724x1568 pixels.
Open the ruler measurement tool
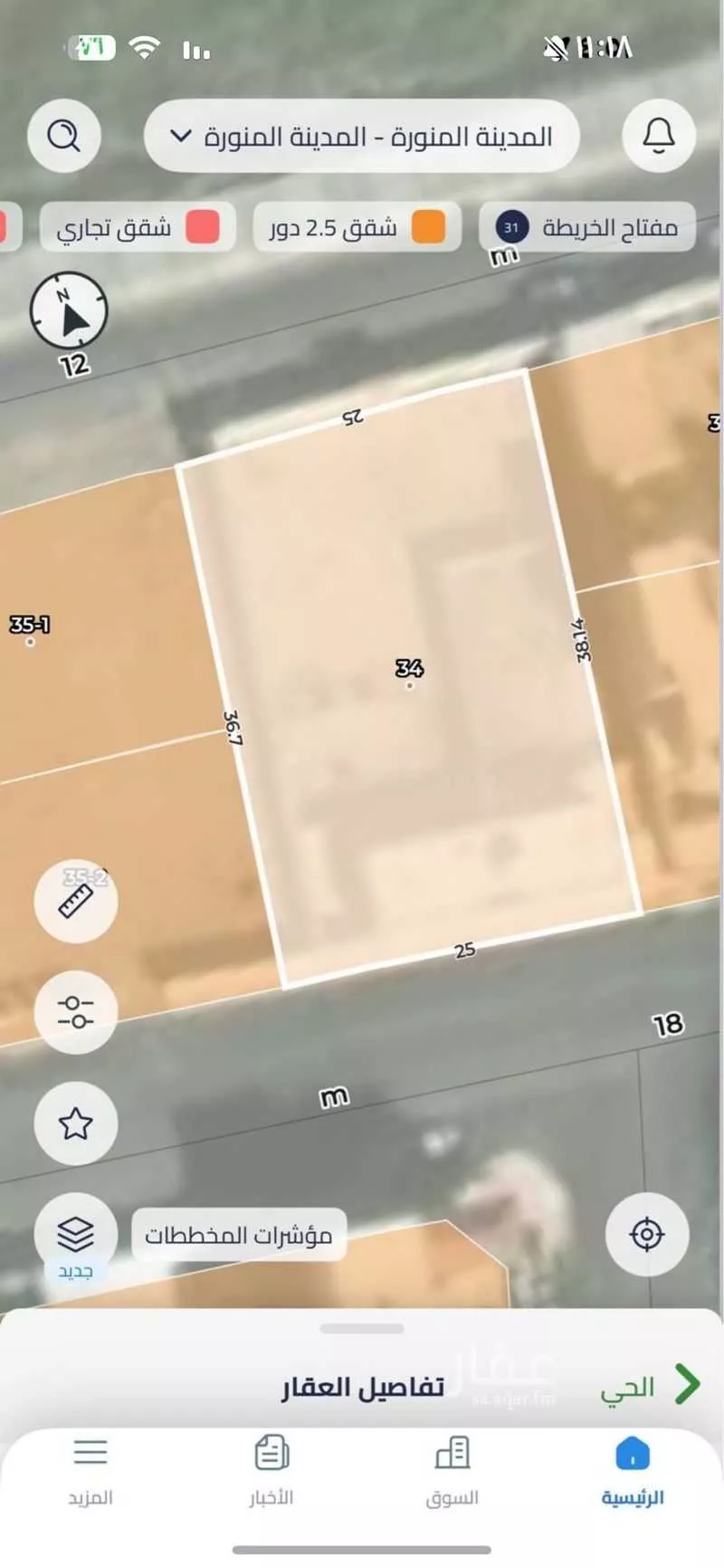click(x=76, y=901)
